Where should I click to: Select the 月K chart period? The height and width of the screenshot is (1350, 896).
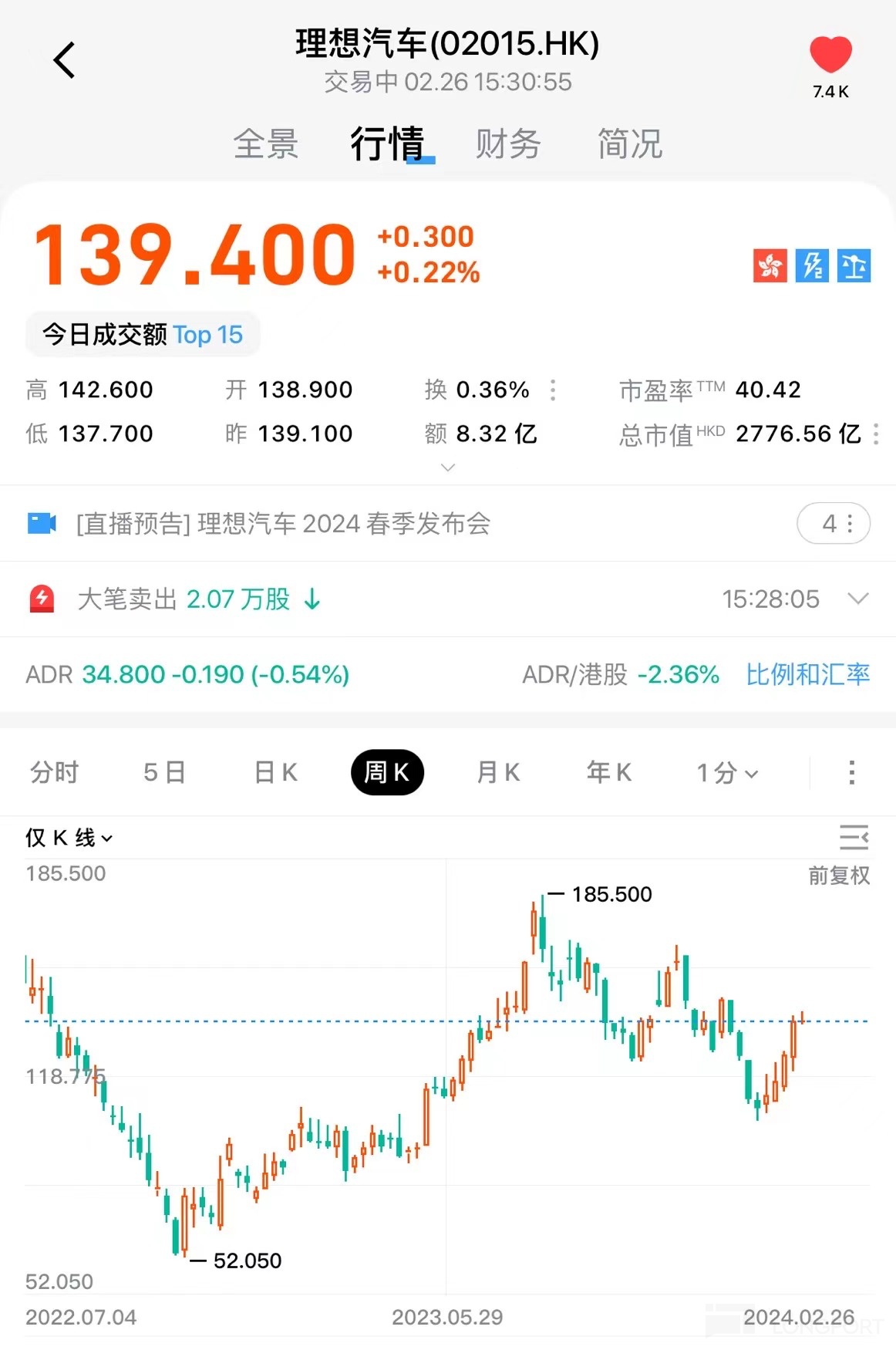click(x=498, y=772)
